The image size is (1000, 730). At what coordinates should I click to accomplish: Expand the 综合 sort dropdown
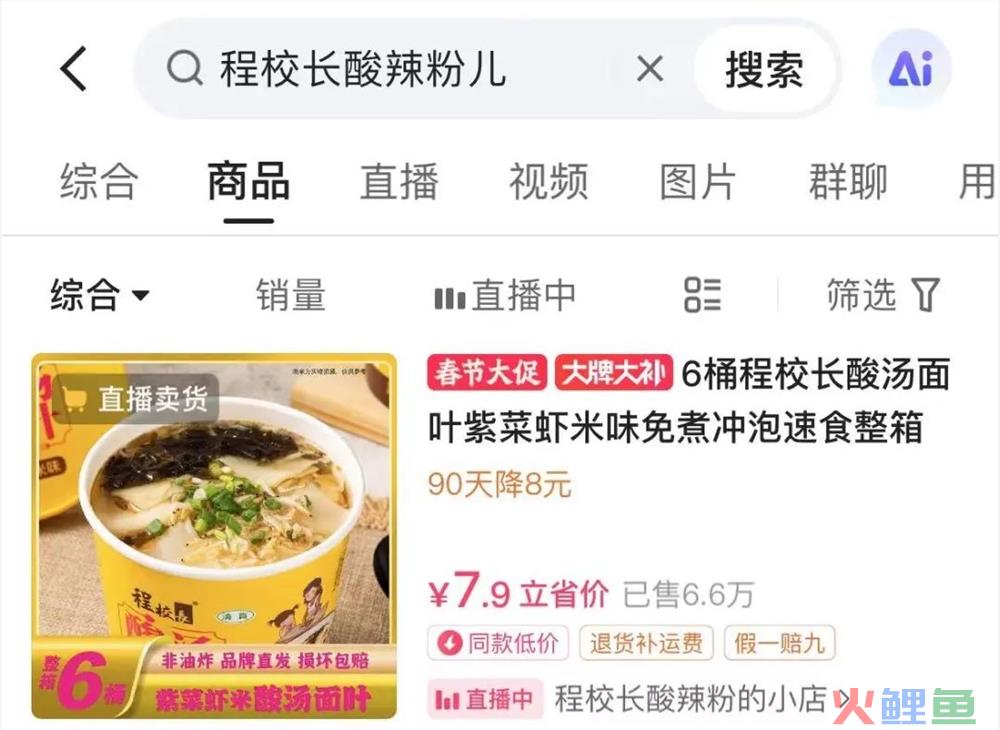[100, 295]
